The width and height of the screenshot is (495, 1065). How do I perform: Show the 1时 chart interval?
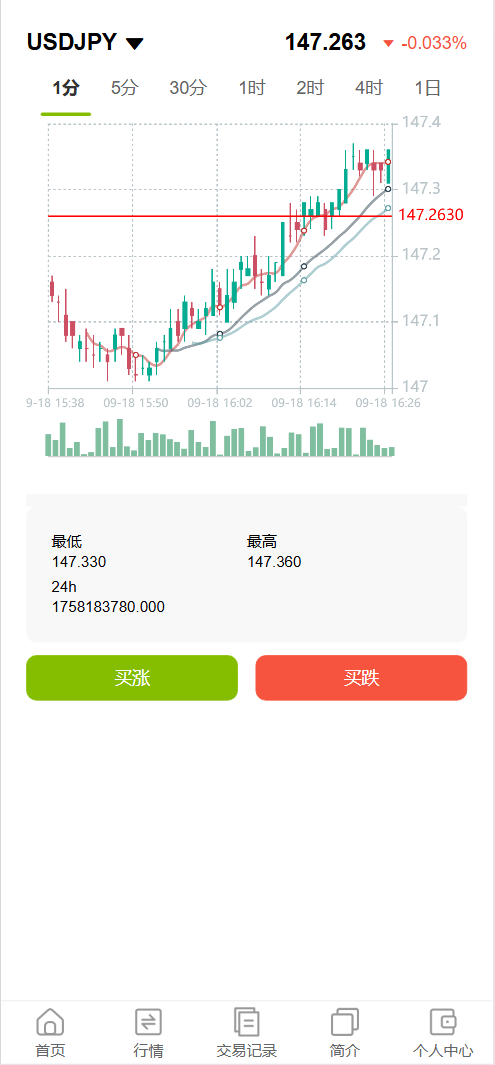[252, 88]
